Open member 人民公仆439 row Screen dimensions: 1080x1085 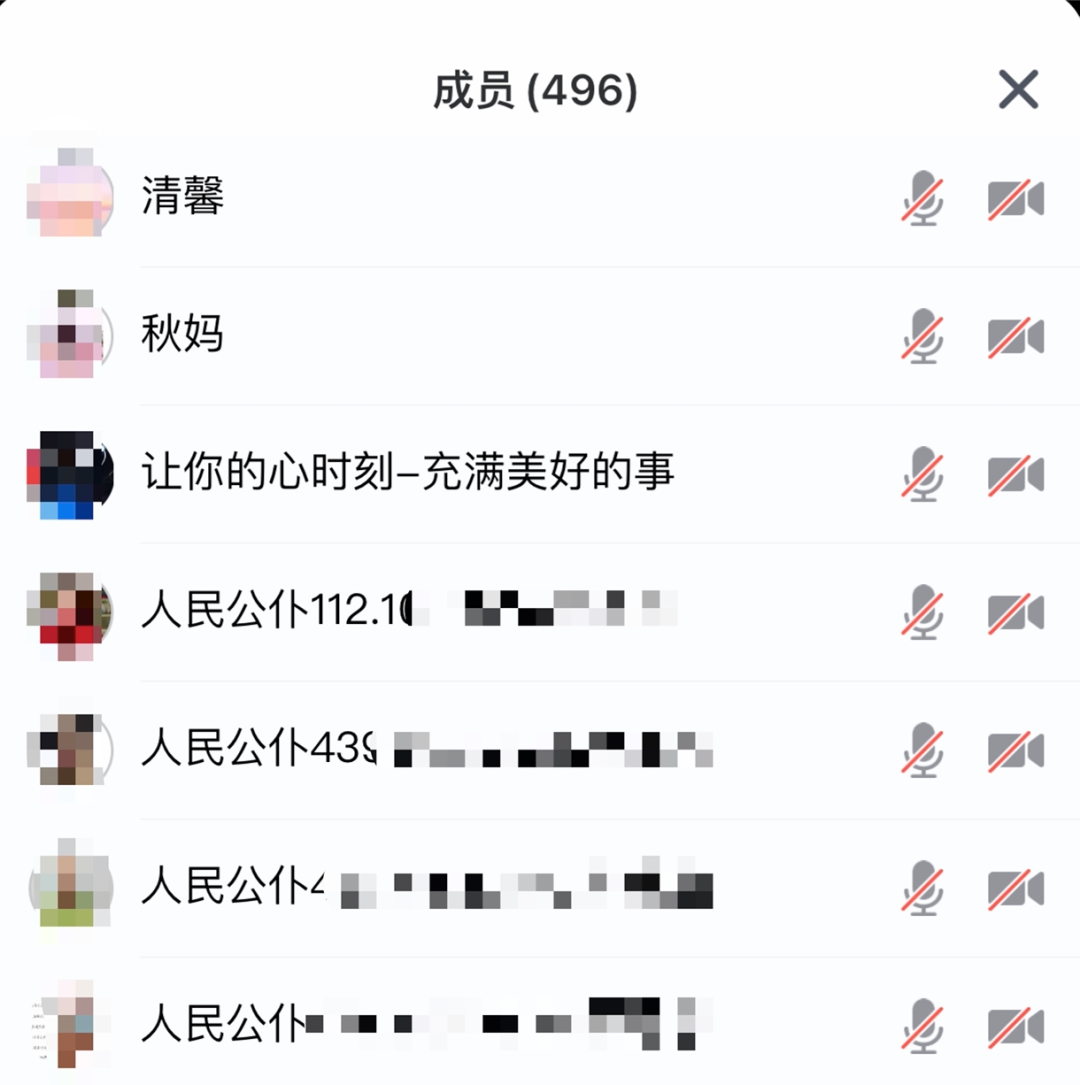click(259, 749)
